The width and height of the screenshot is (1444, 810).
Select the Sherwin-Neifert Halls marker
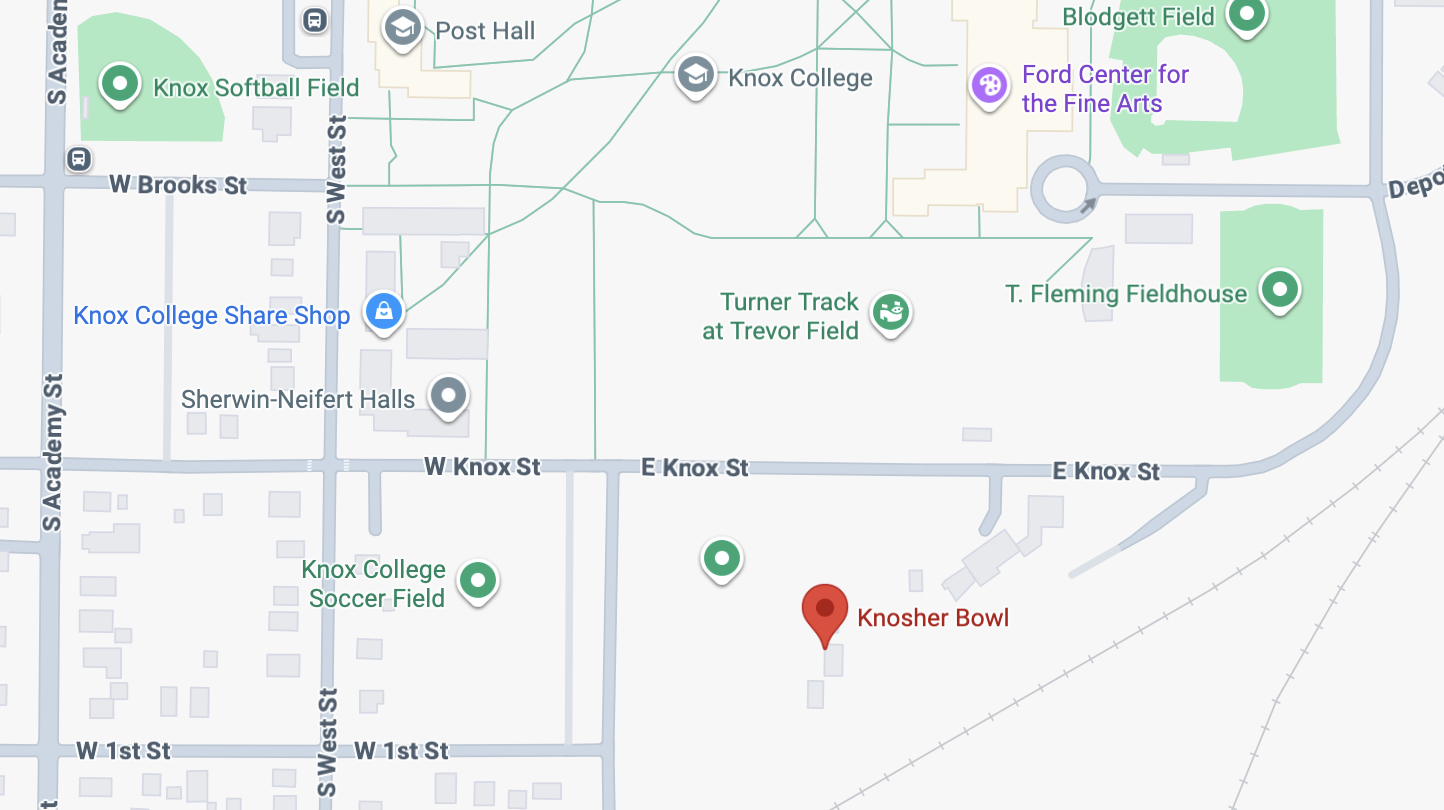pyautogui.click(x=448, y=395)
